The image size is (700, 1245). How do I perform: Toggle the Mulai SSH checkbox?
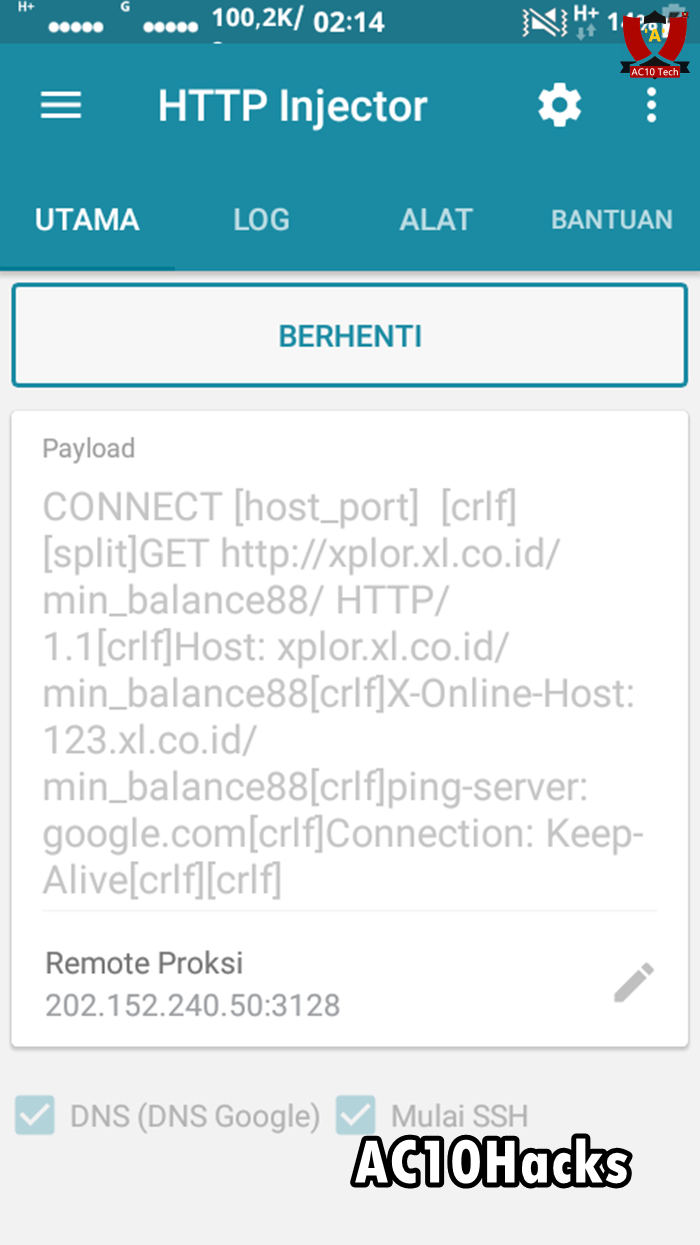click(356, 1115)
